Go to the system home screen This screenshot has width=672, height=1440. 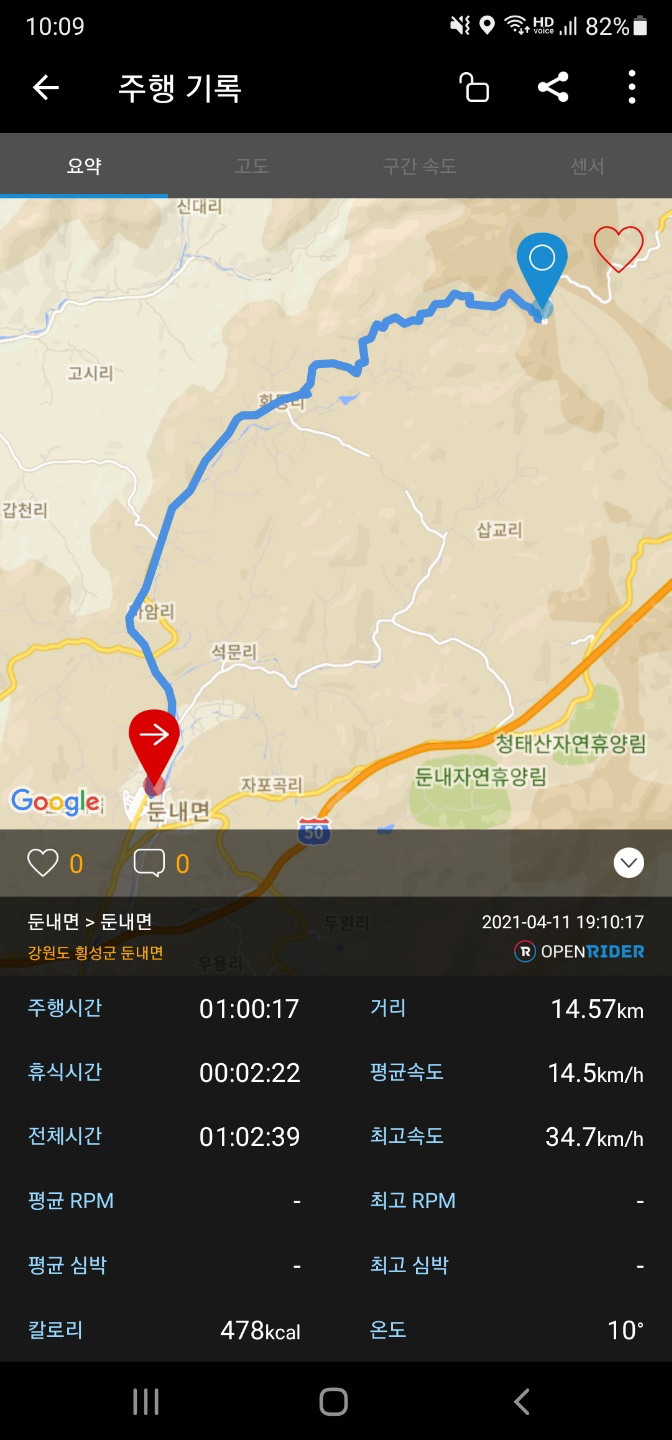pyautogui.click(x=334, y=1402)
